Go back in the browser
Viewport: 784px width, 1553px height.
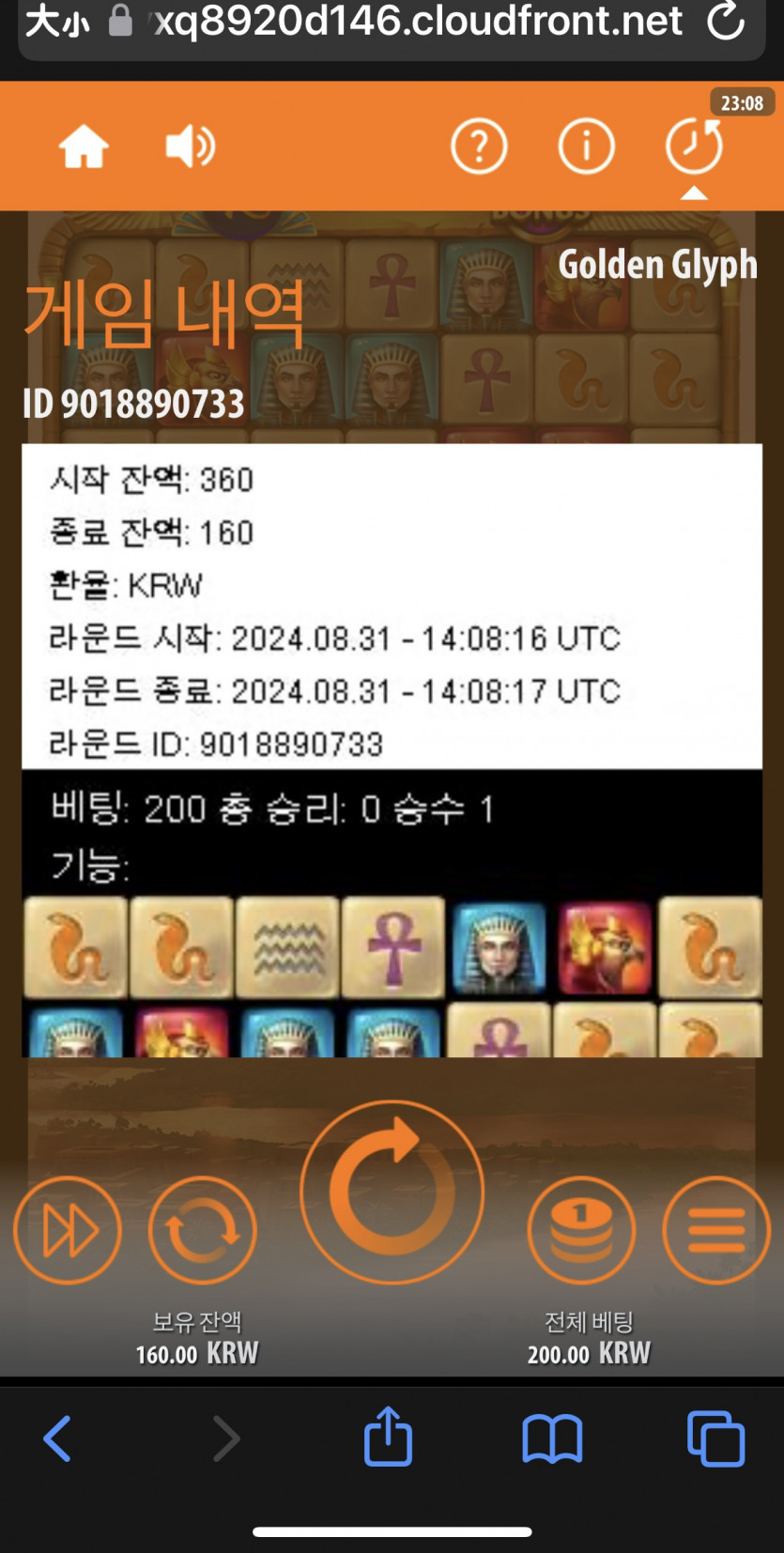click(57, 1438)
